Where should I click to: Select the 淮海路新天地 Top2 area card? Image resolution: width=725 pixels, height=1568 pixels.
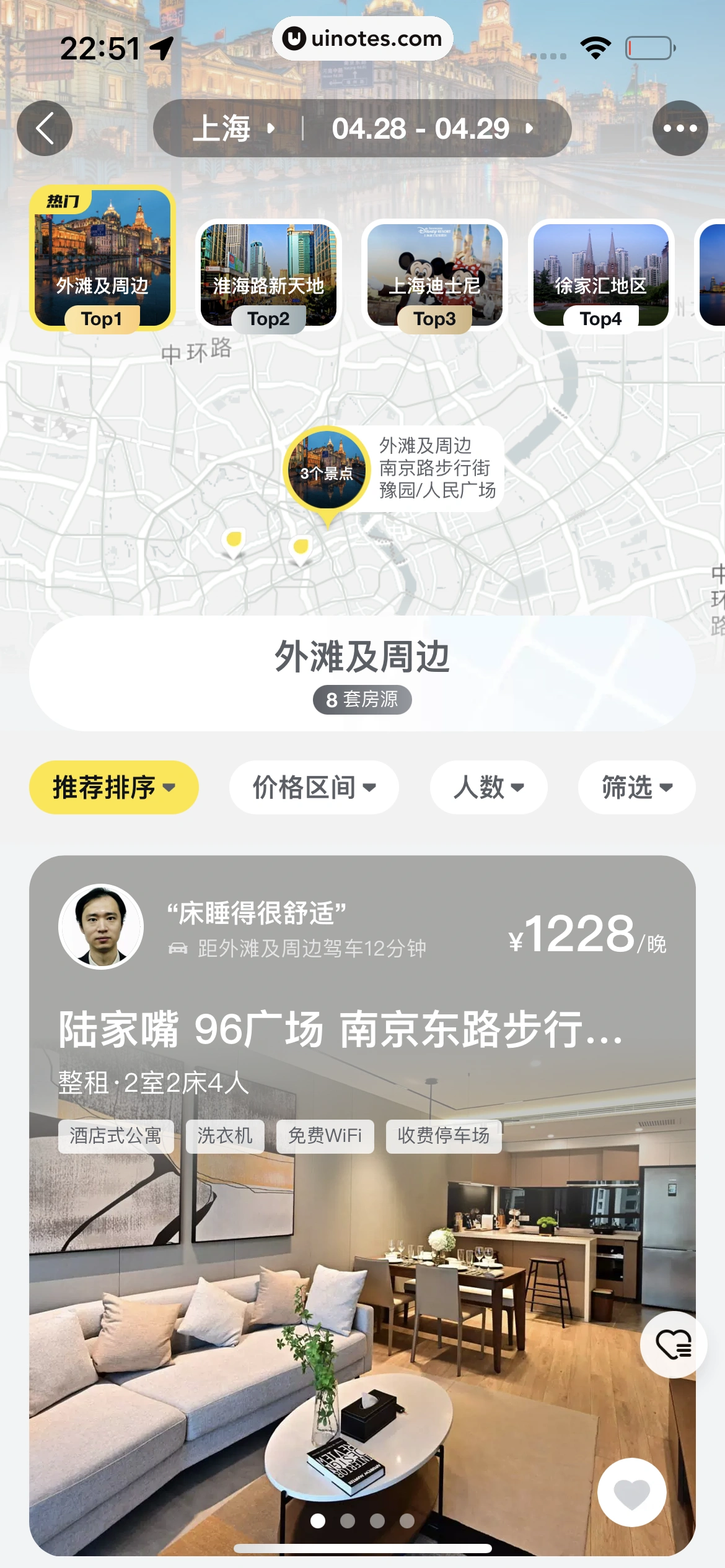(x=268, y=274)
